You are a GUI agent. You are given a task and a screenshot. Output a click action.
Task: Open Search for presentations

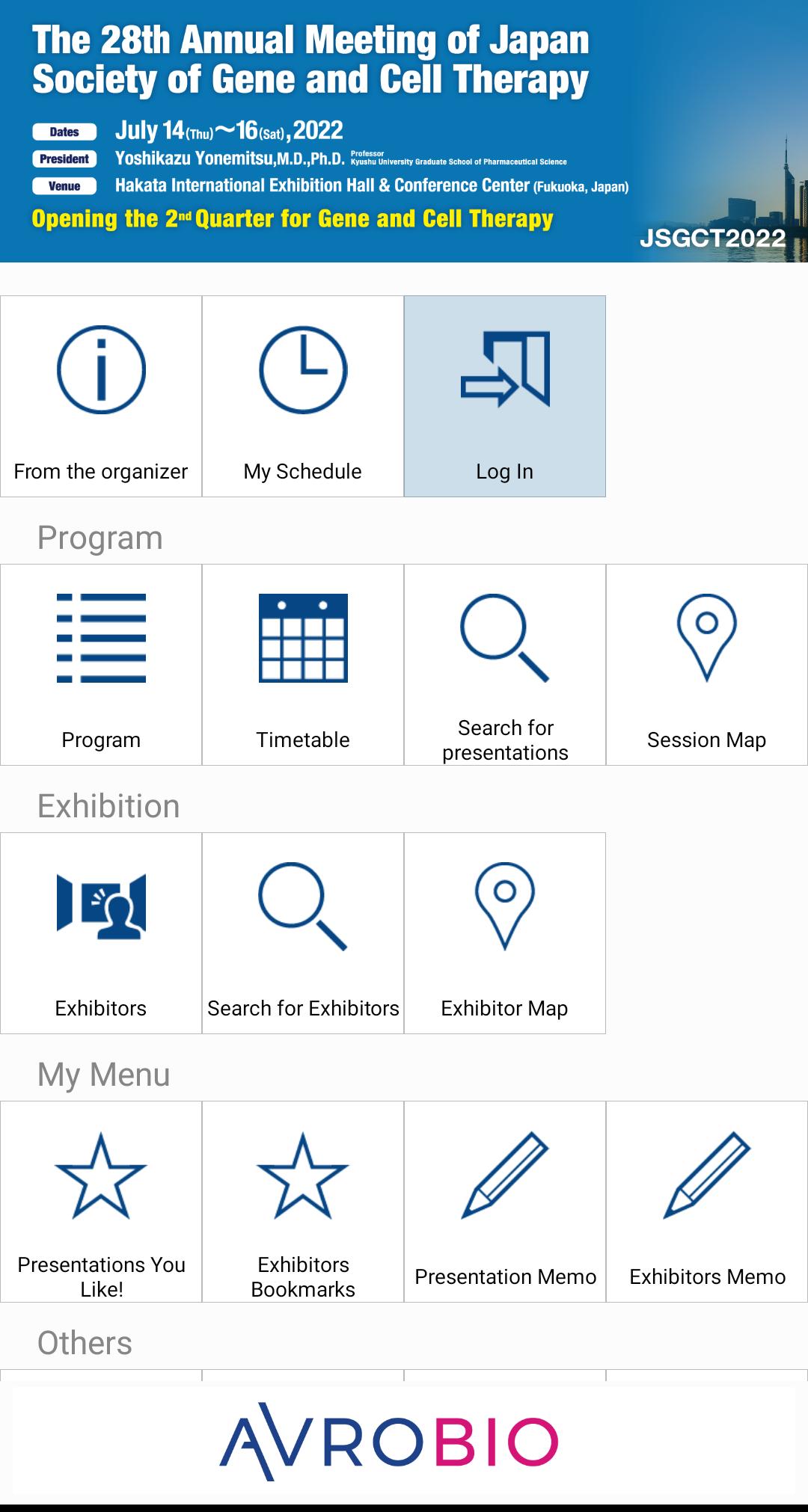(x=505, y=665)
